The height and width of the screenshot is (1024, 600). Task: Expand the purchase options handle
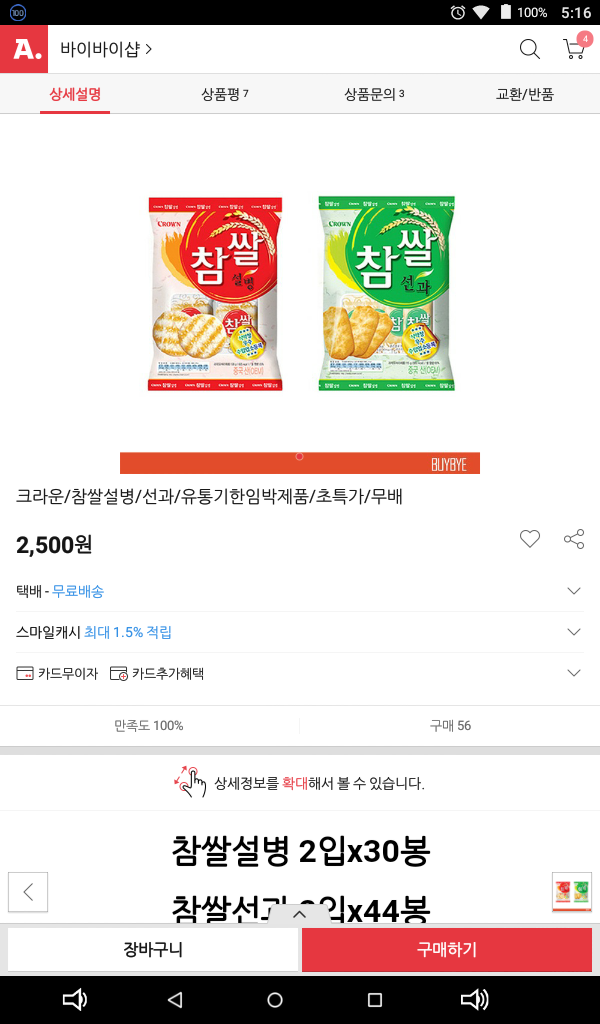point(299,914)
